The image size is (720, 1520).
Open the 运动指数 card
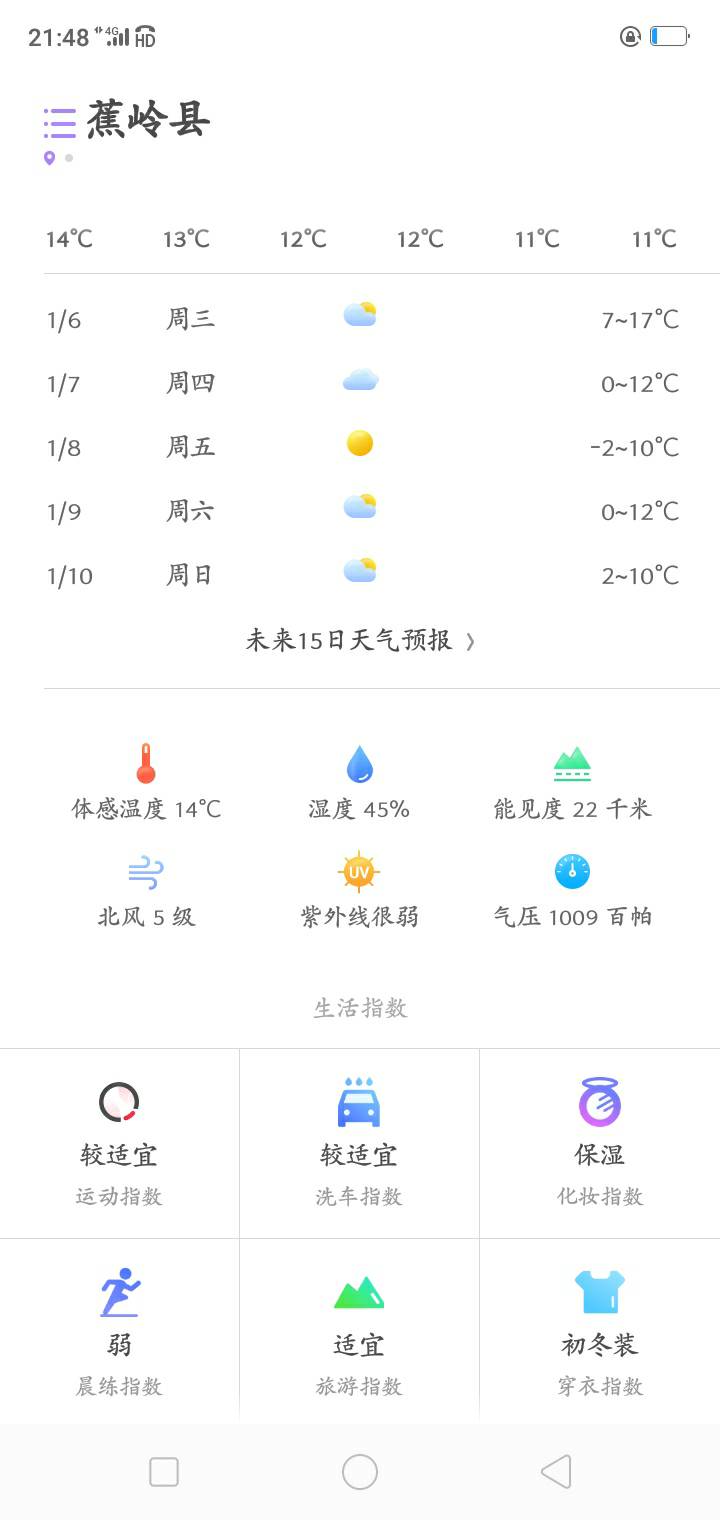pos(120,1143)
